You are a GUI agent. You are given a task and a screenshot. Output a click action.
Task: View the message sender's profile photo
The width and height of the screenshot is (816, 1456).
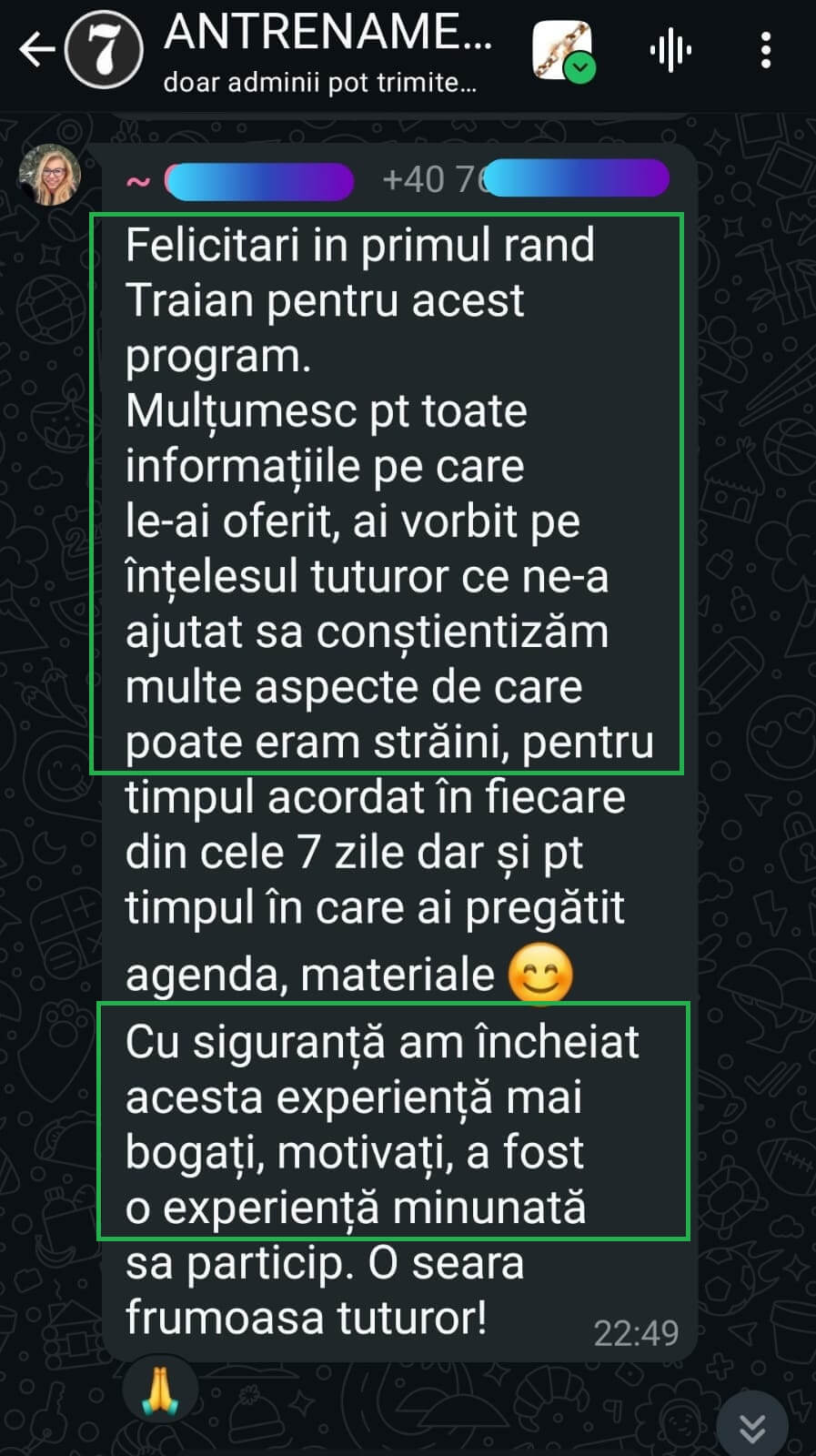pyautogui.click(x=50, y=174)
